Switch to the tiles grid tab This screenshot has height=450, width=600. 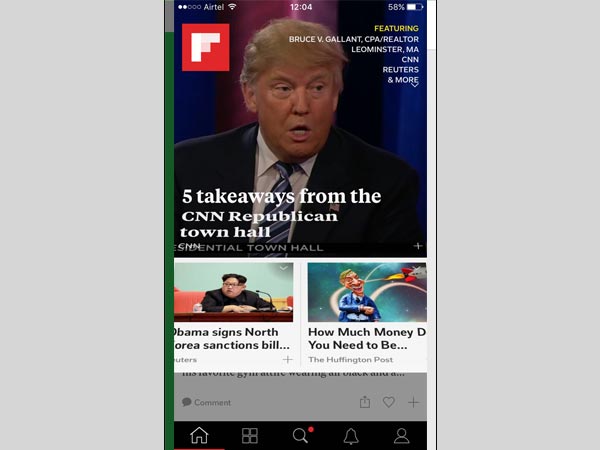tap(250, 436)
